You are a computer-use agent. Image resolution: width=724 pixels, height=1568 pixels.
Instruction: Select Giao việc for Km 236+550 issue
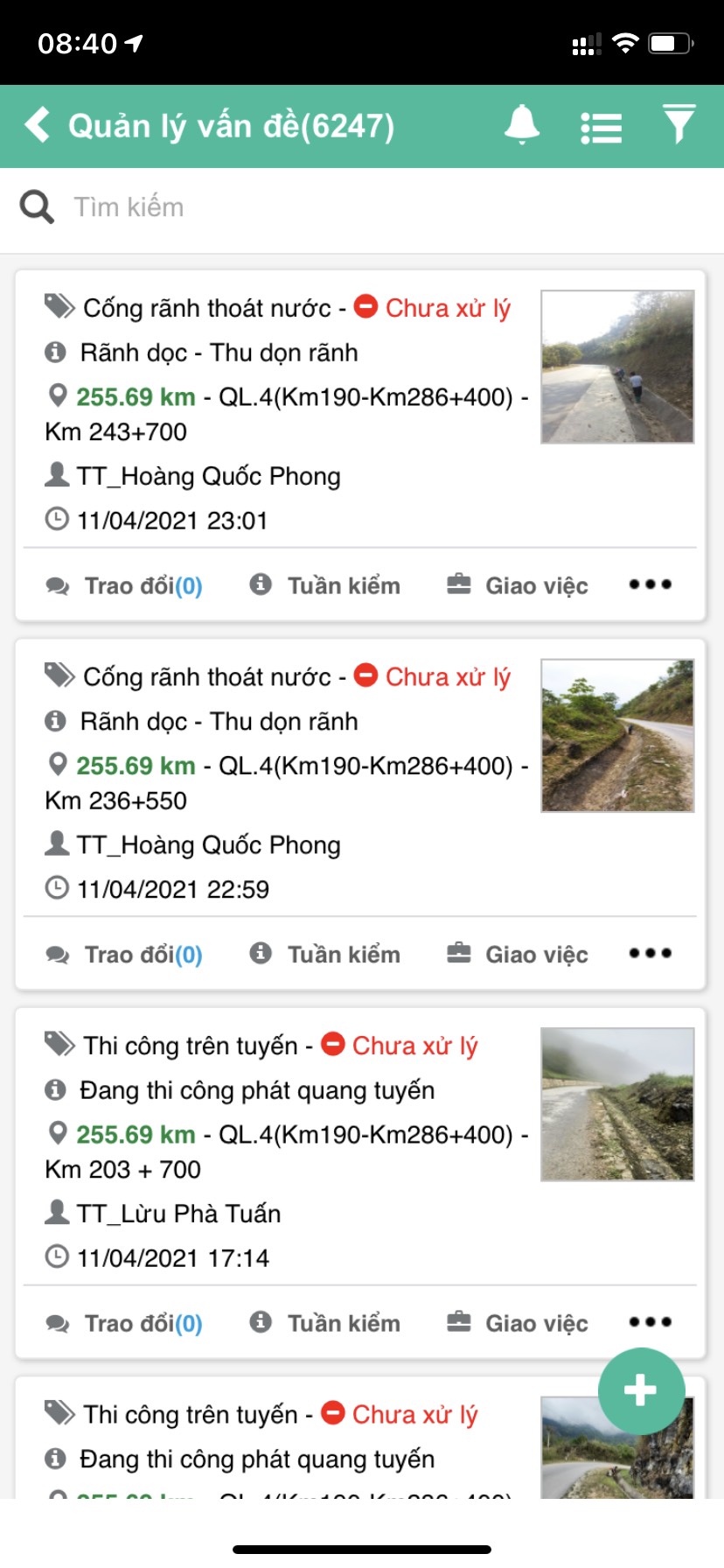518,955
